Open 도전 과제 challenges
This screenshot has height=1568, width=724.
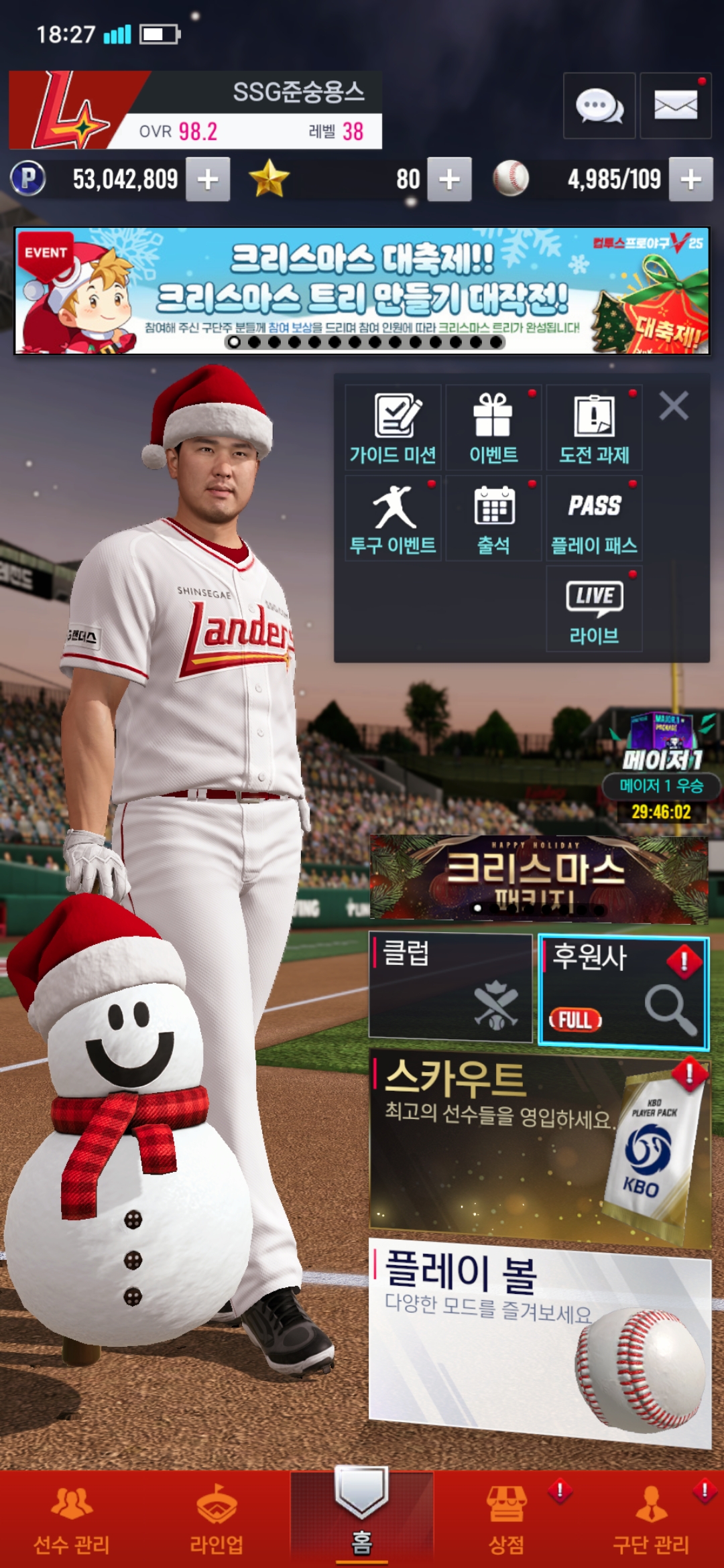pyautogui.click(x=594, y=428)
